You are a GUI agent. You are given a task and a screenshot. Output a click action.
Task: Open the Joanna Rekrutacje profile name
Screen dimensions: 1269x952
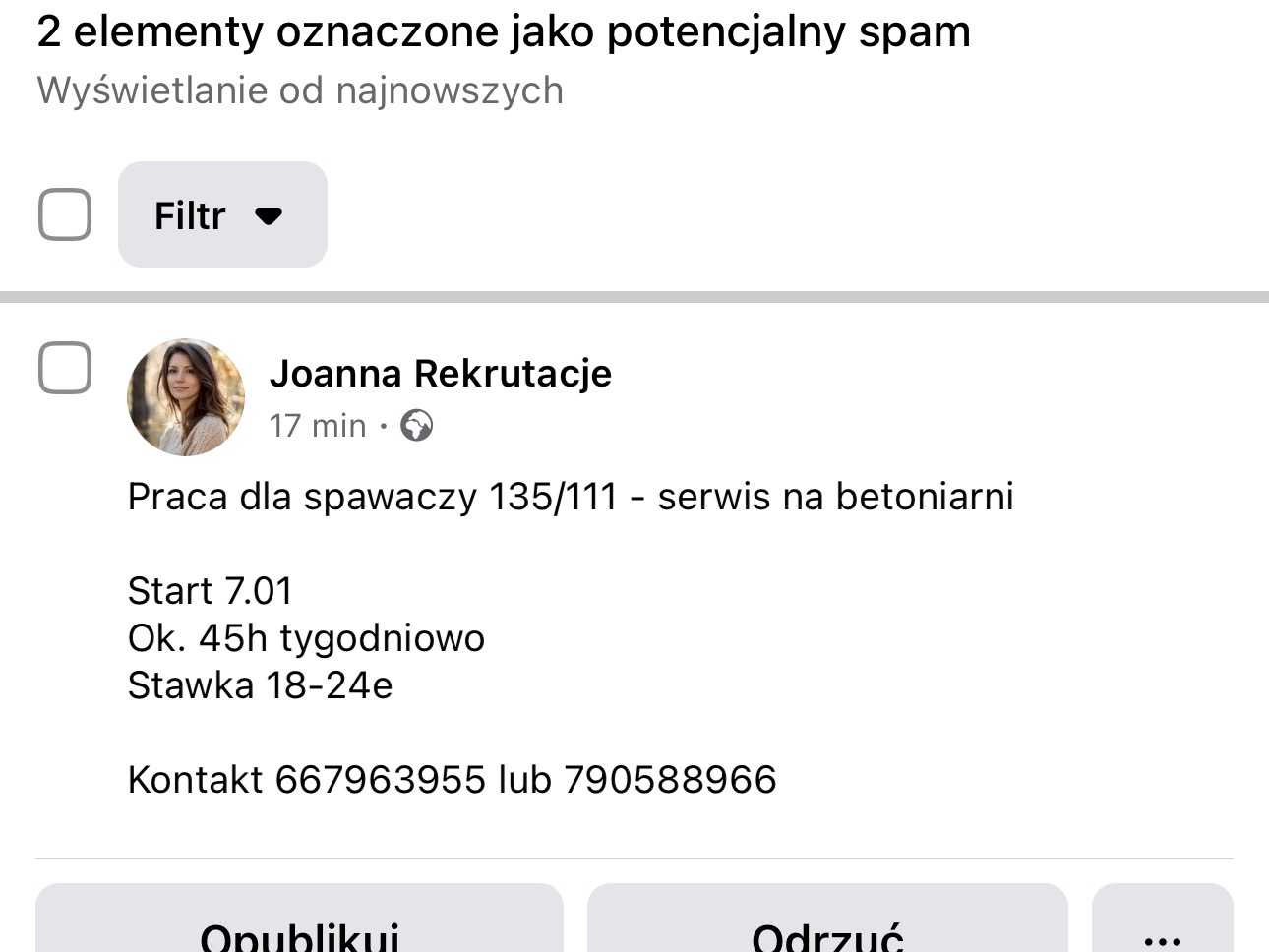[440, 374]
